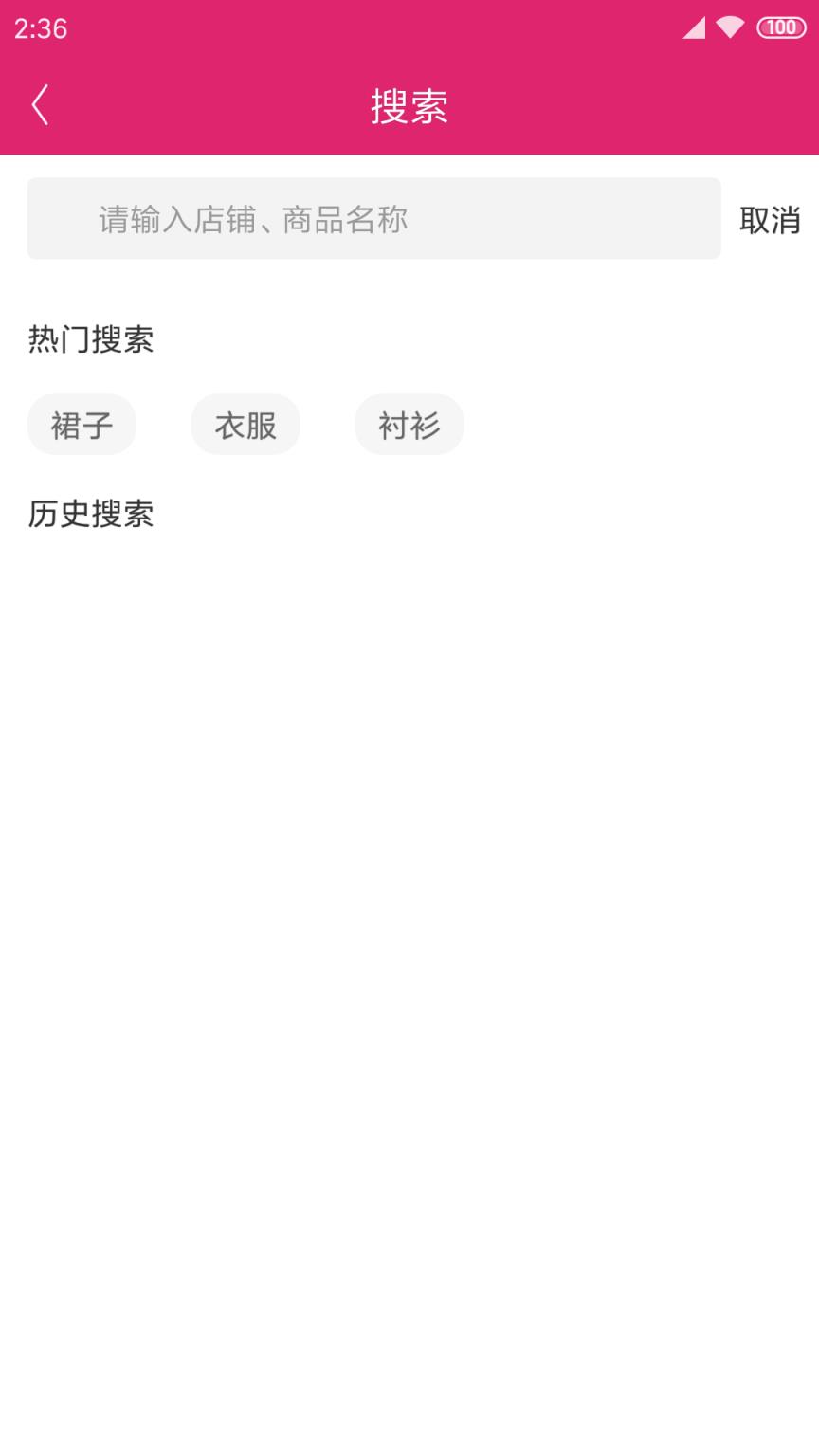The height and width of the screenshot is (1456, 819).
Task: Click the 取消 cancel button
Action: pos(770,220)
